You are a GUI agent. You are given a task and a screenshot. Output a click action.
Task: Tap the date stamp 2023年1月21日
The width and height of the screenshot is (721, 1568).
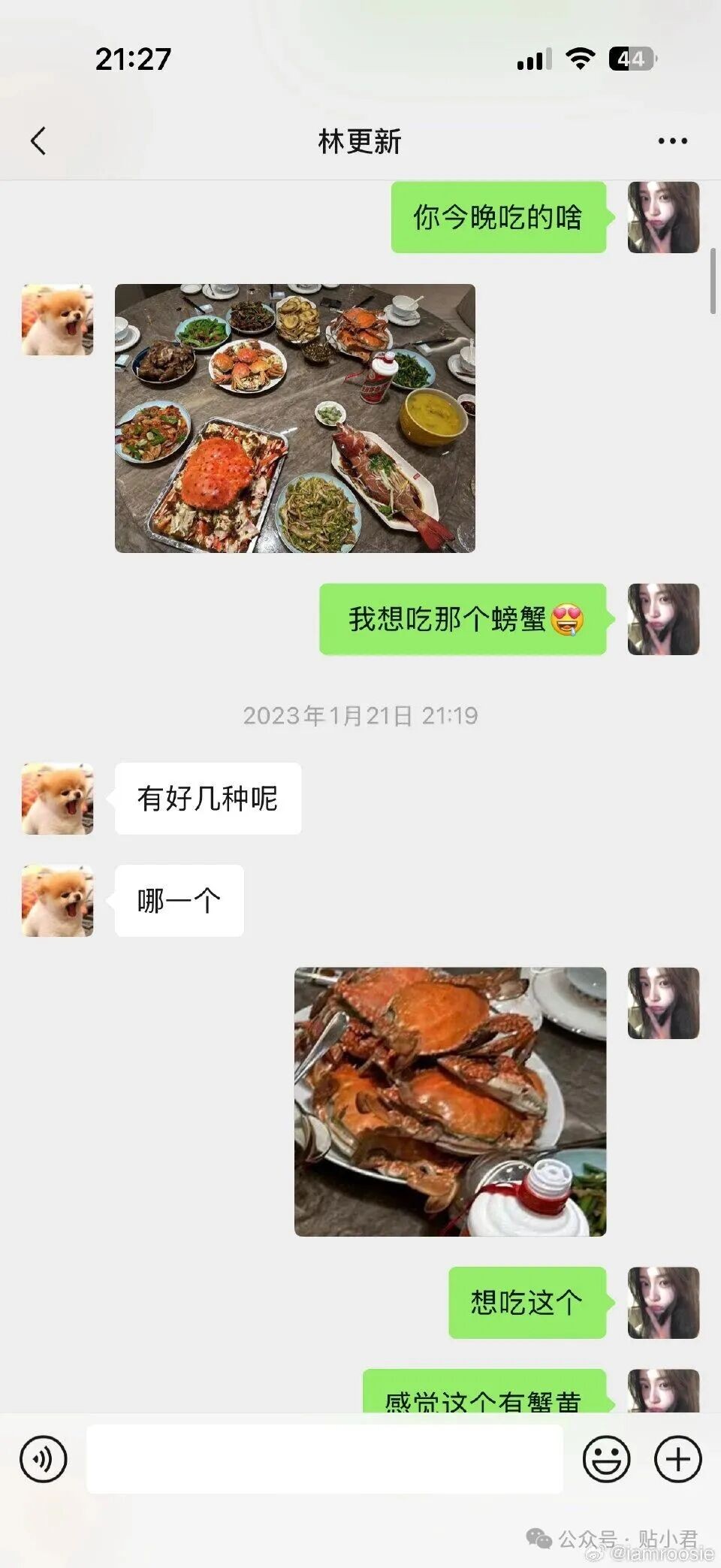pos(360,716)
